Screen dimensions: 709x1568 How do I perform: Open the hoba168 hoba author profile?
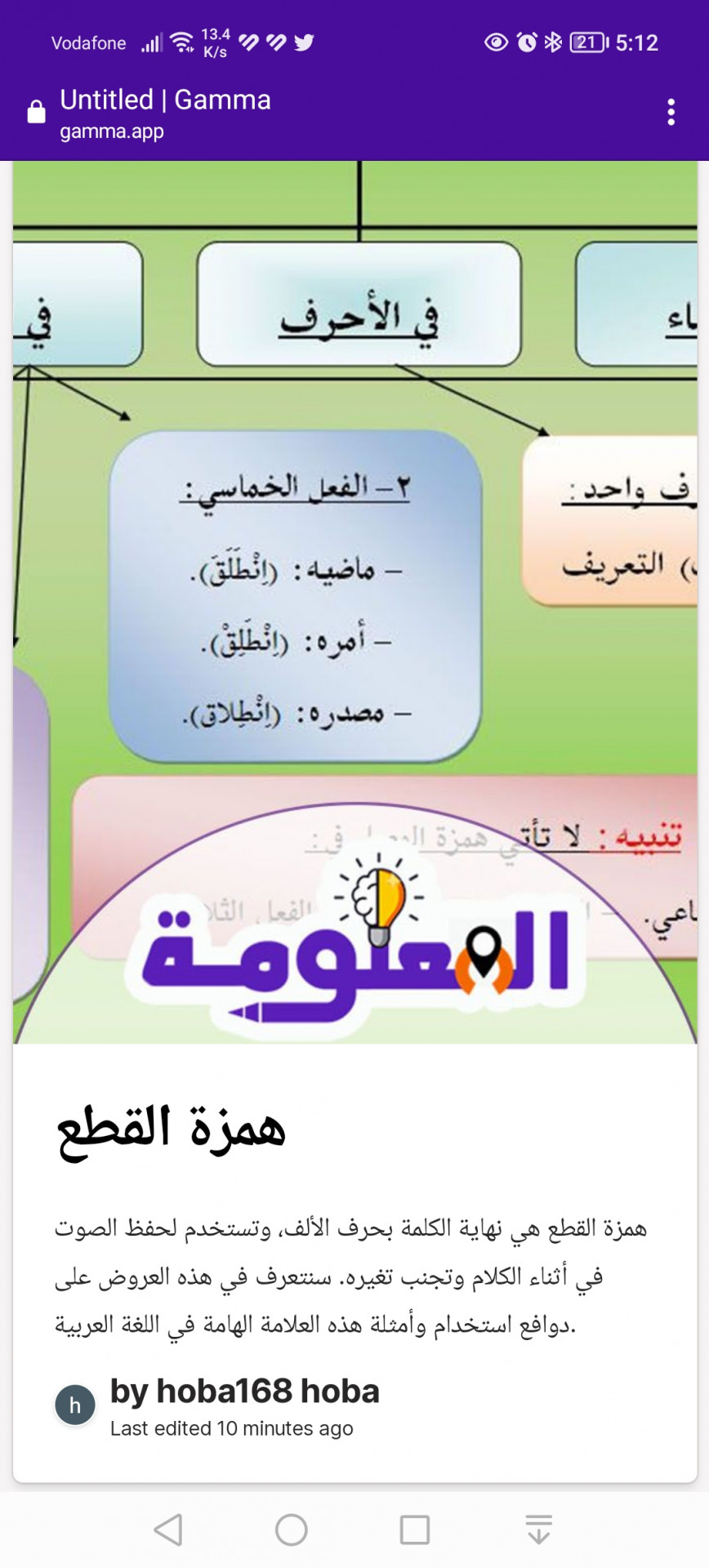click(x=243, y=1391)
